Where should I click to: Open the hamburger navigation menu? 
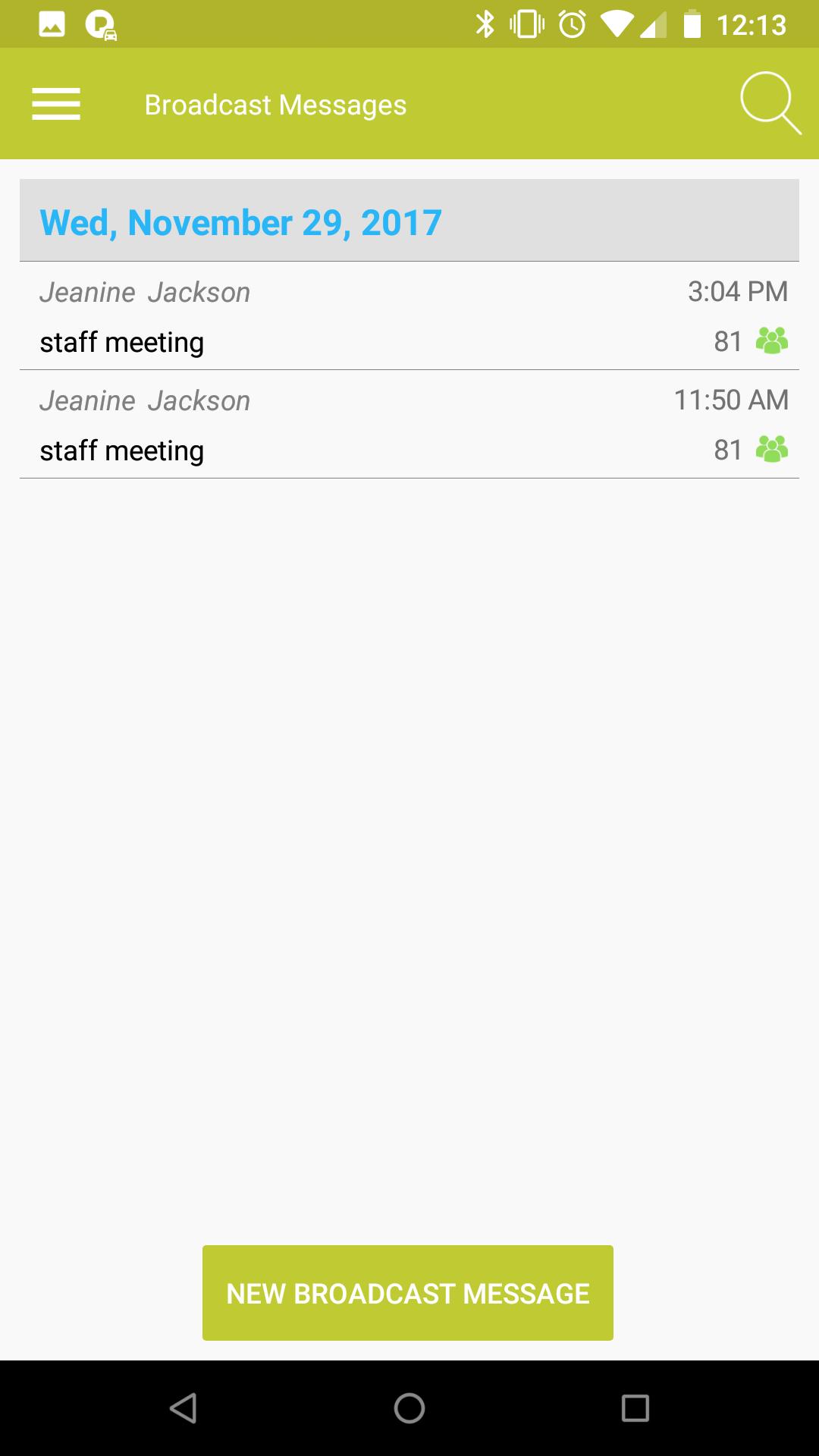click(x=56, y=104)
